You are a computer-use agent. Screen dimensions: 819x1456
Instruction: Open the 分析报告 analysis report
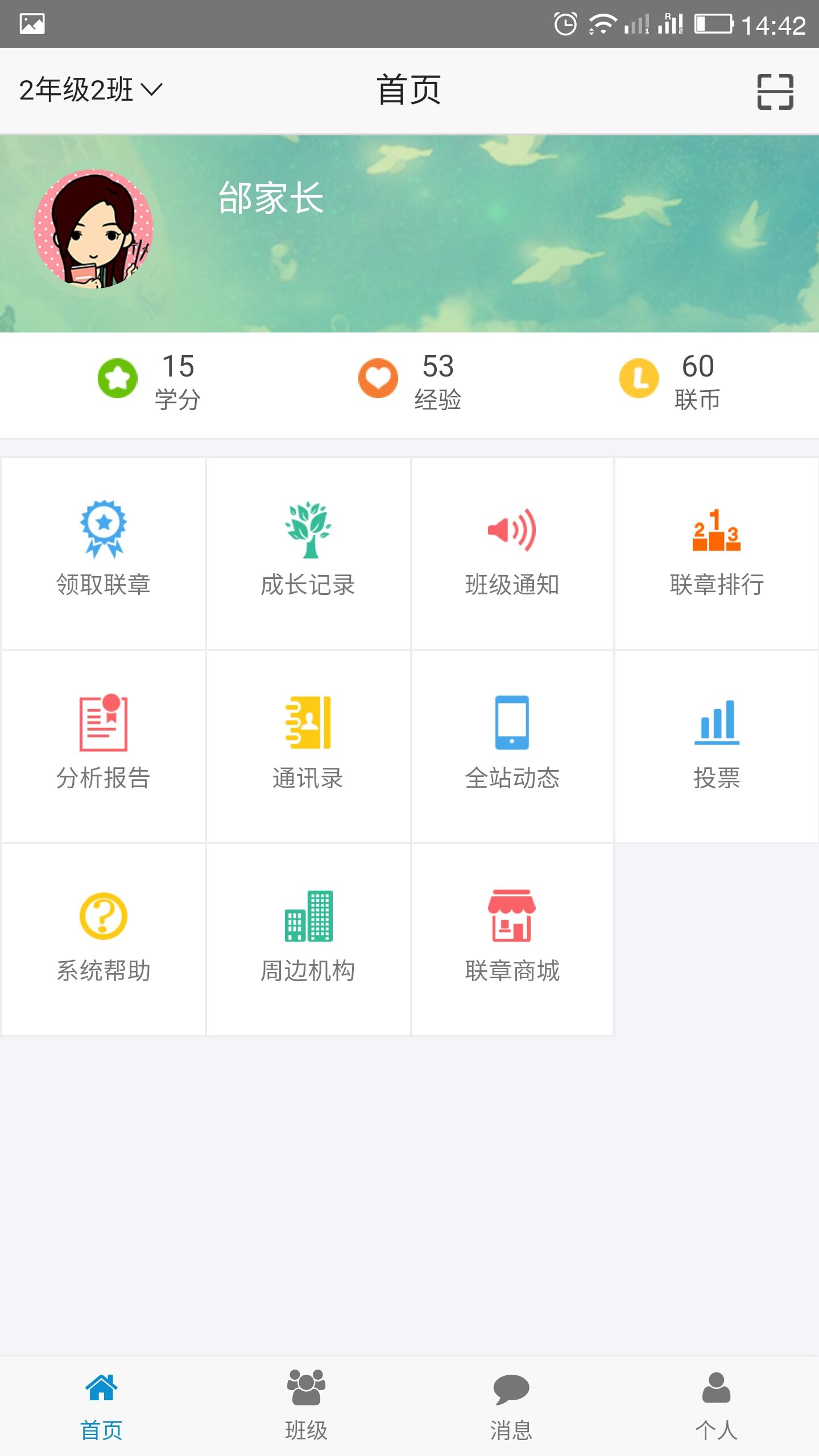click(x=104, y=745)
